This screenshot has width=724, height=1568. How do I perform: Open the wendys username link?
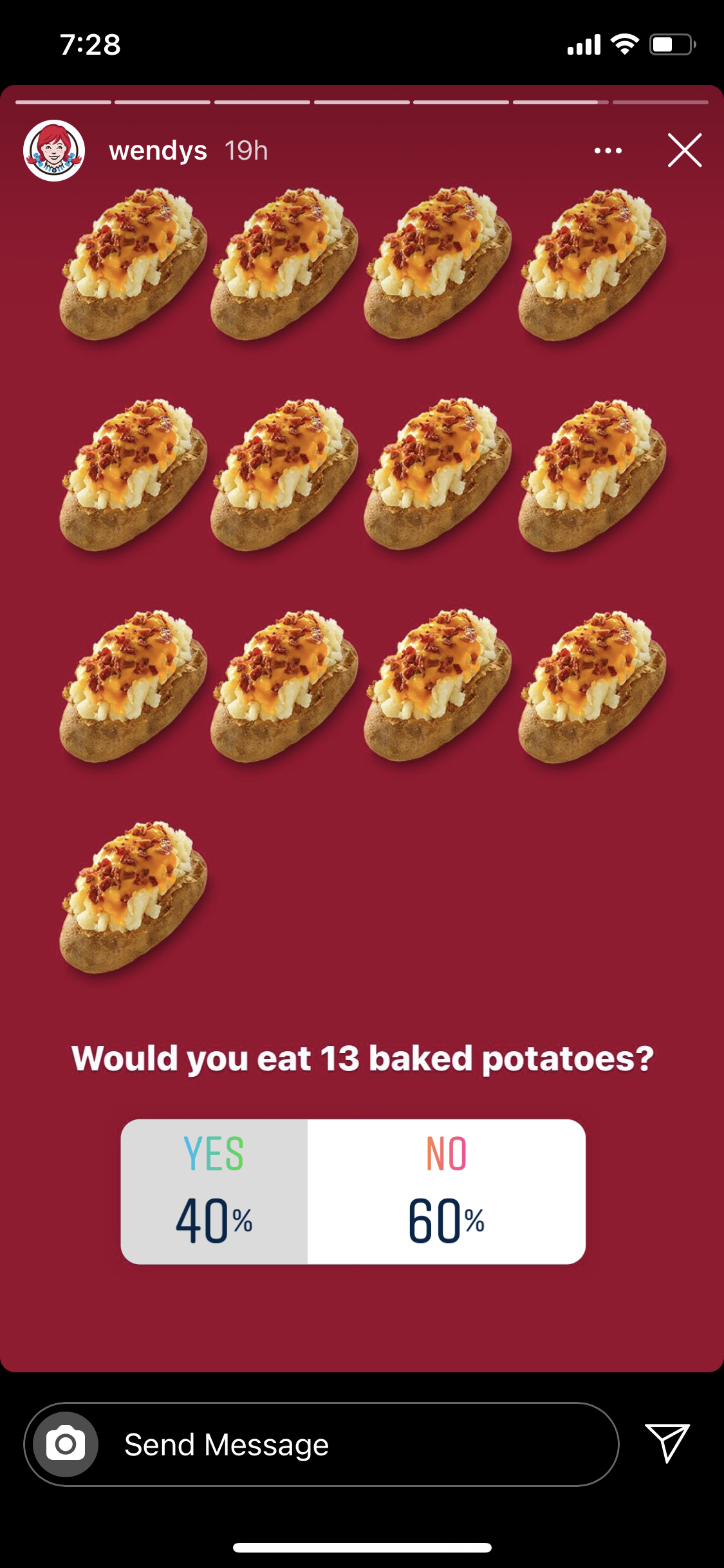(x=158, y=151)
